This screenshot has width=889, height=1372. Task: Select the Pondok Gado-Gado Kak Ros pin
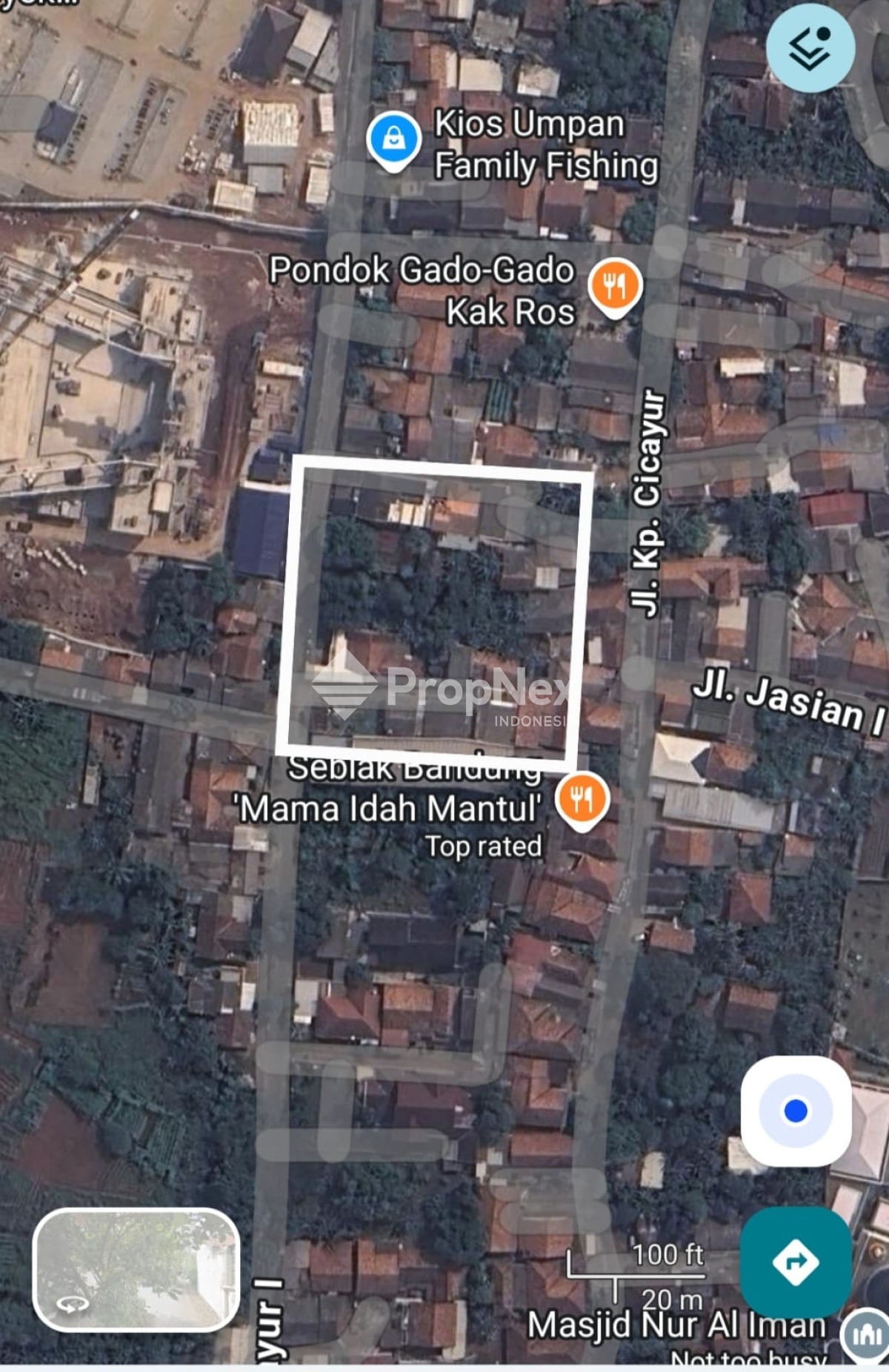(614, 286)
